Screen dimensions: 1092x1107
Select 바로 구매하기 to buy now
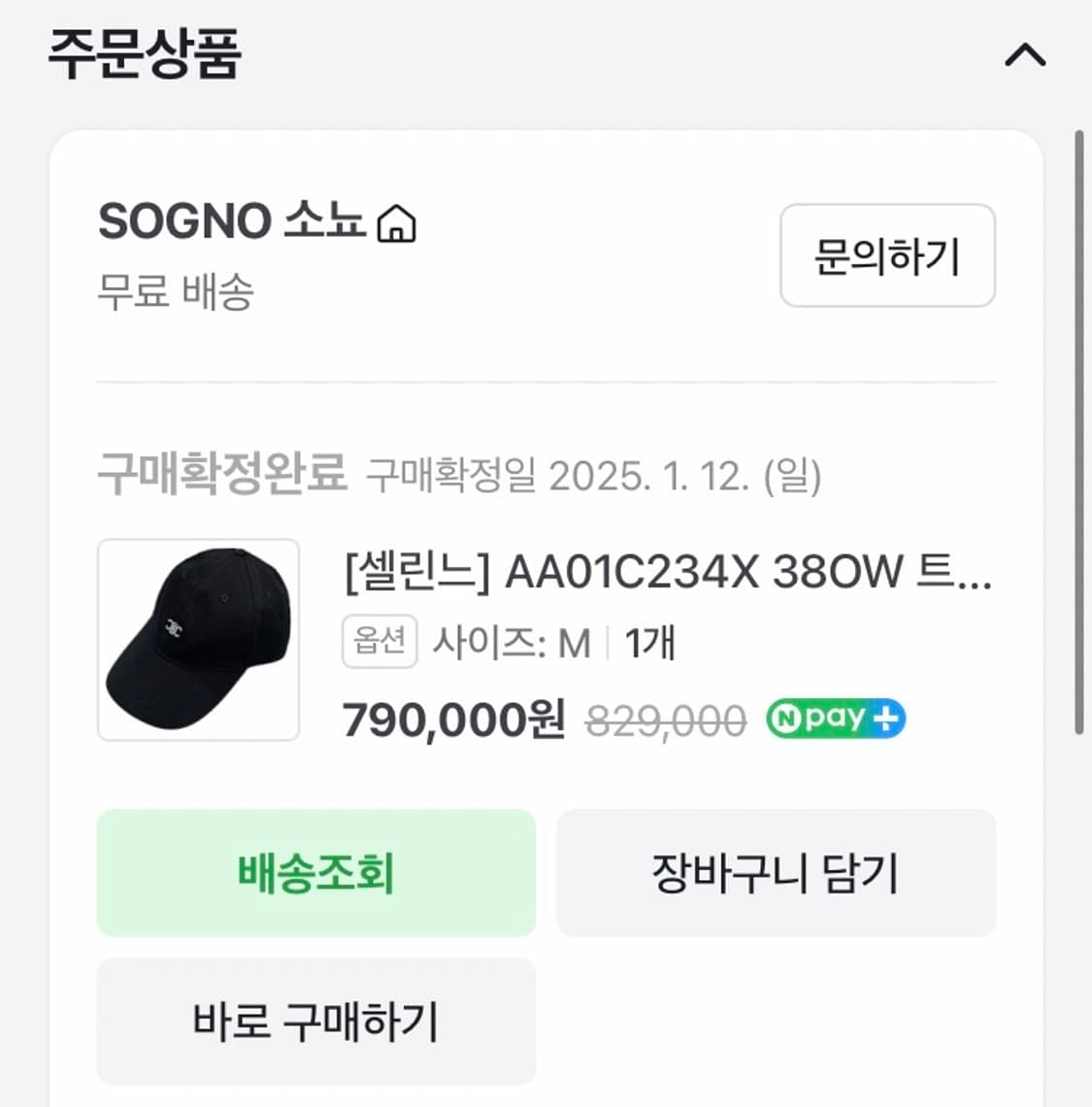click(315, 1022)
